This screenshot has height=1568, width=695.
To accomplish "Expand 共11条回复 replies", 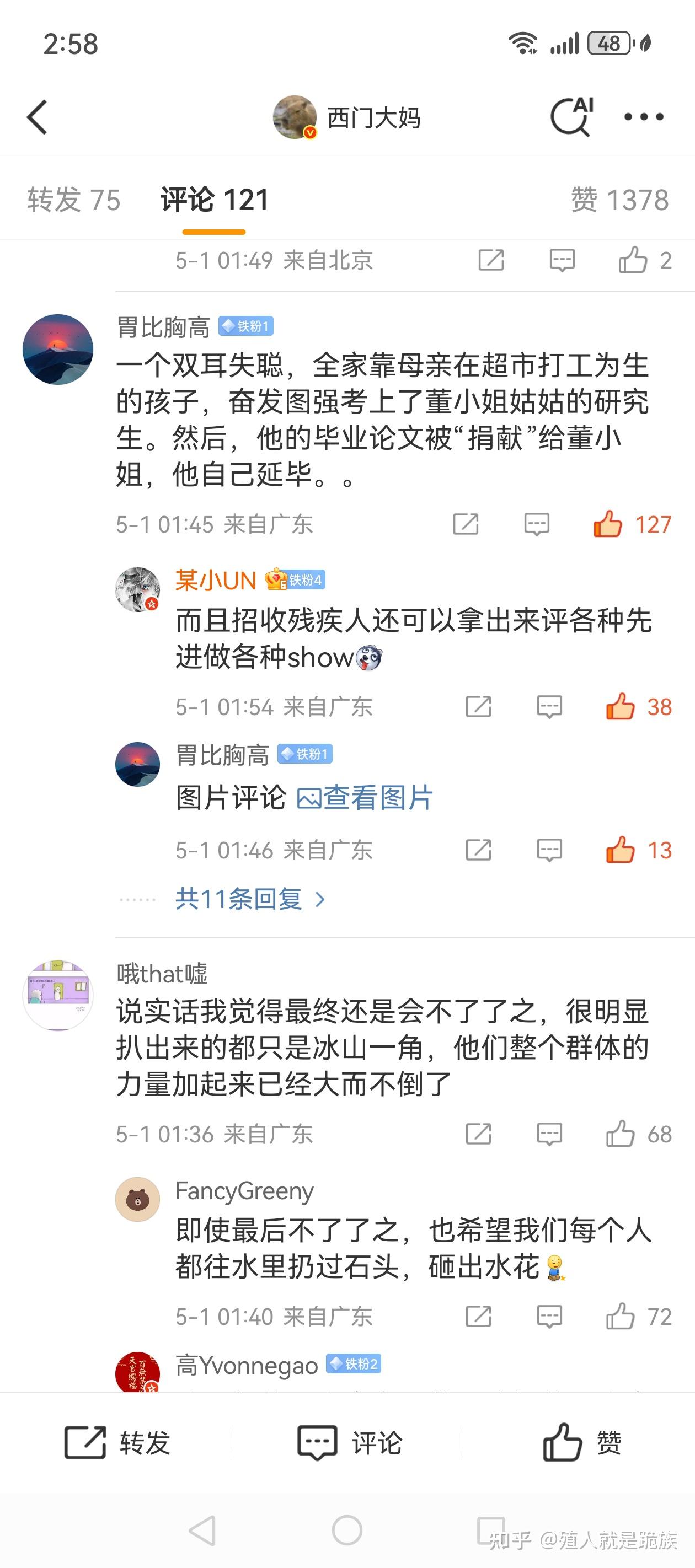I will point(250,899).
